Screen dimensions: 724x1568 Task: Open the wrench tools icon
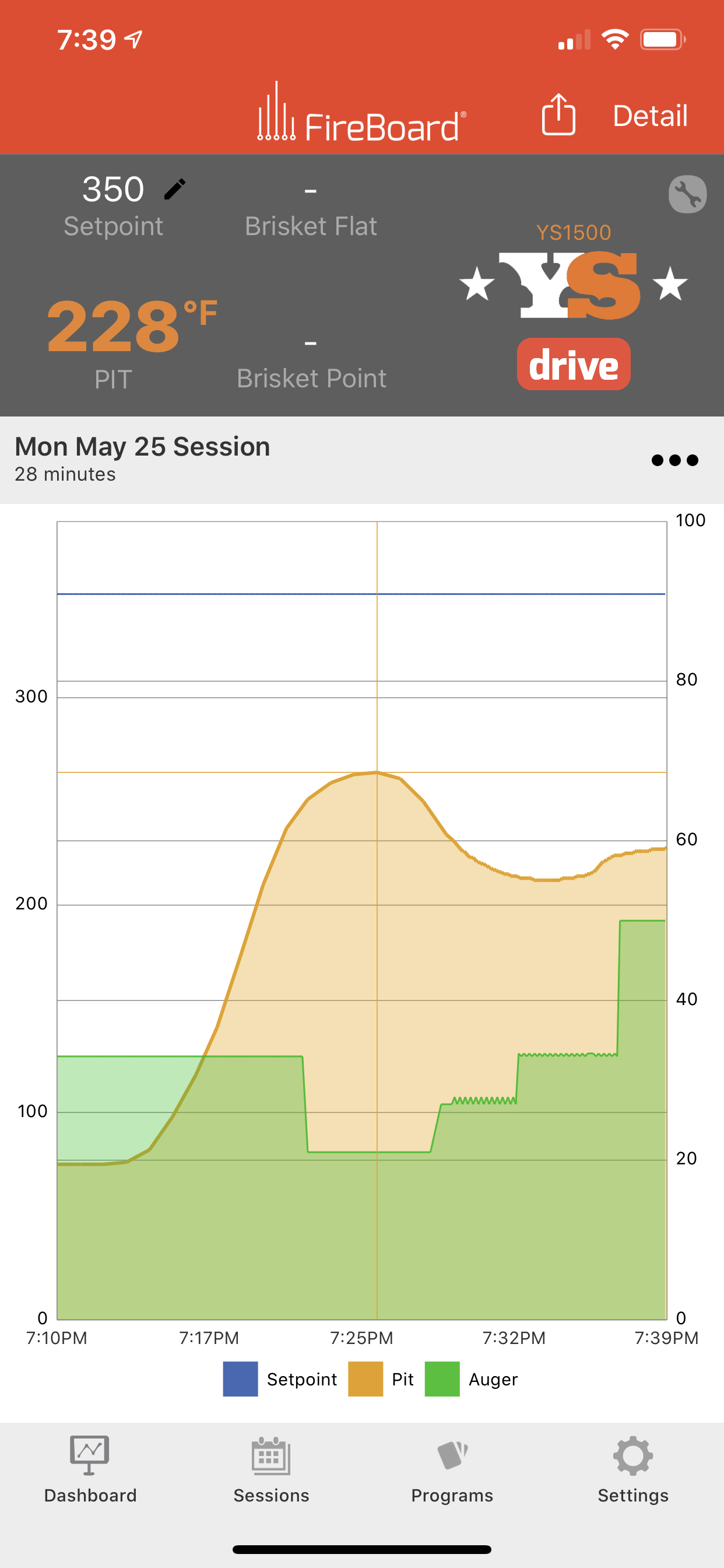tap(687, 195)
